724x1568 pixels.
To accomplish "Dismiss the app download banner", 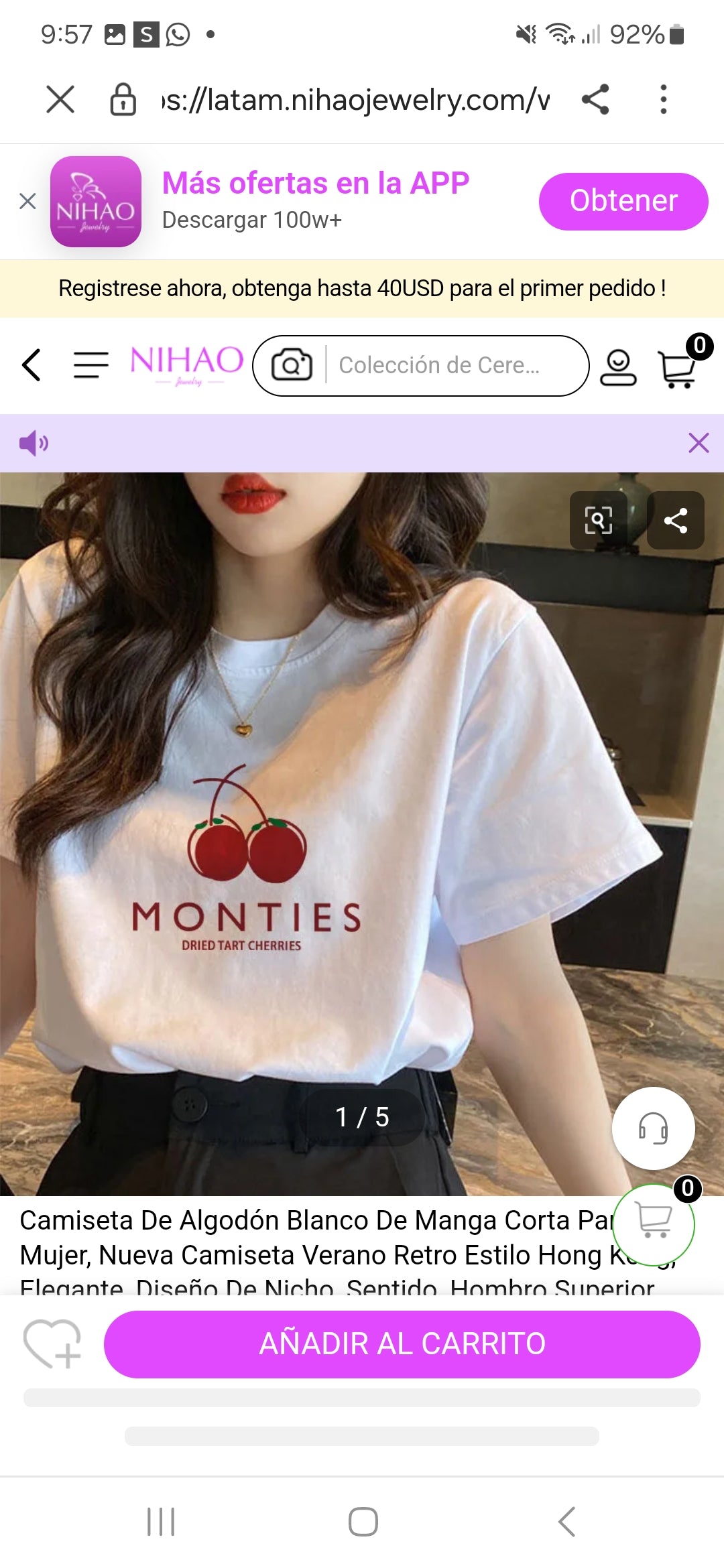I will 27,201.
